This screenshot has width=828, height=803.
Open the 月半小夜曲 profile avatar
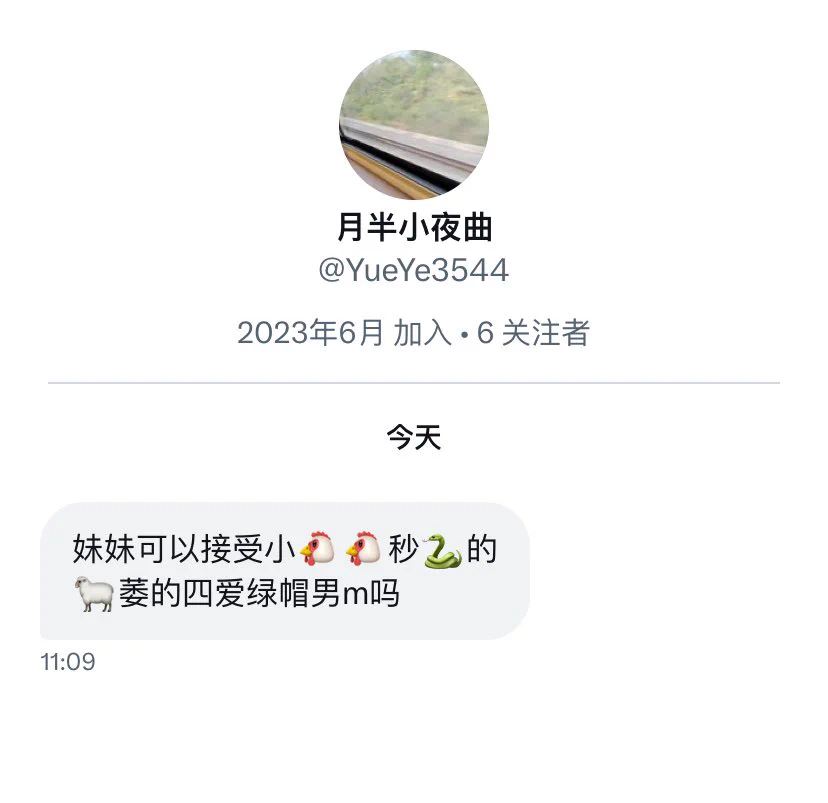(x=413, y=125)
